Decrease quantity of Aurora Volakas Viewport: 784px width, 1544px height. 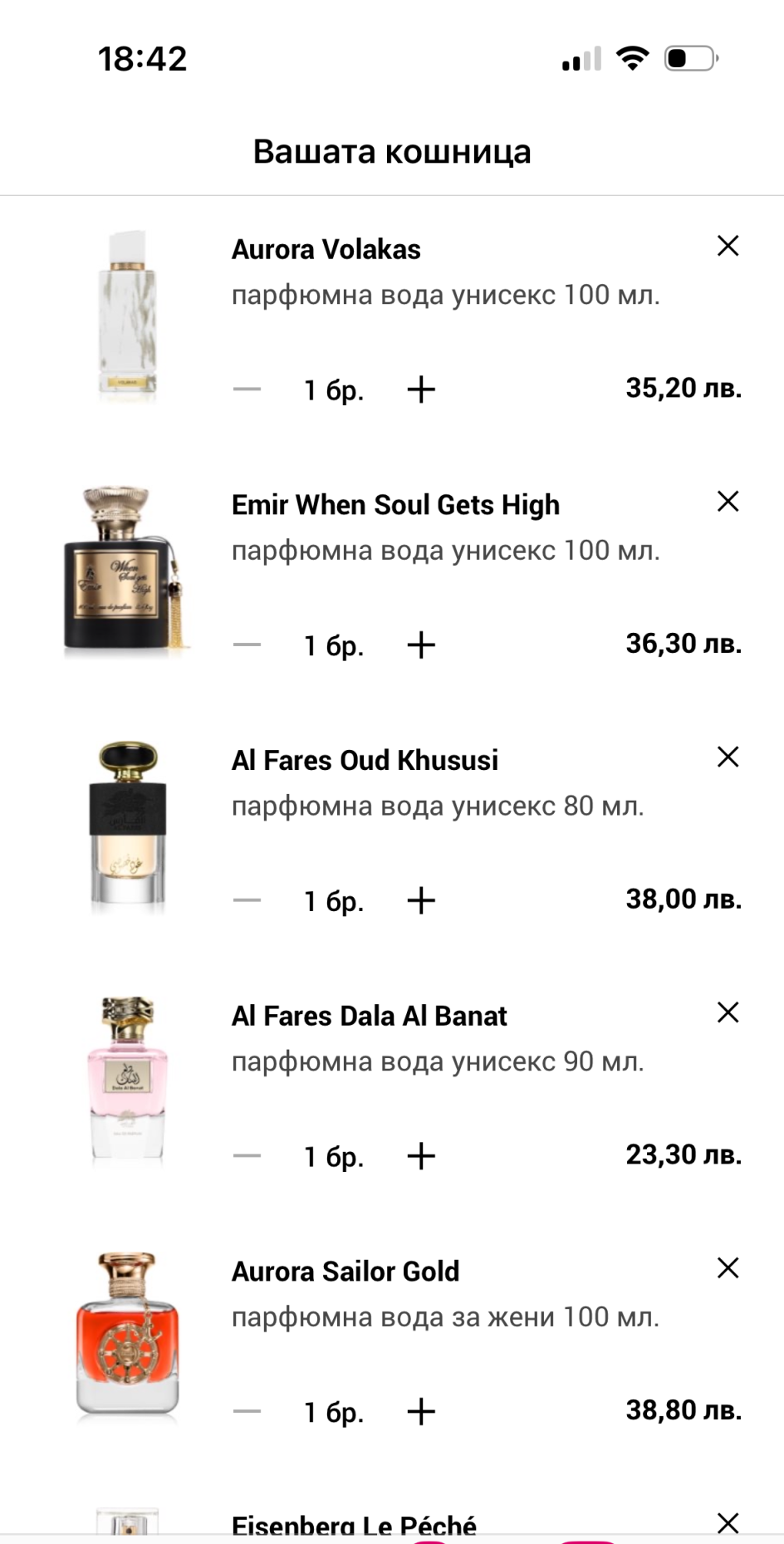247,390
